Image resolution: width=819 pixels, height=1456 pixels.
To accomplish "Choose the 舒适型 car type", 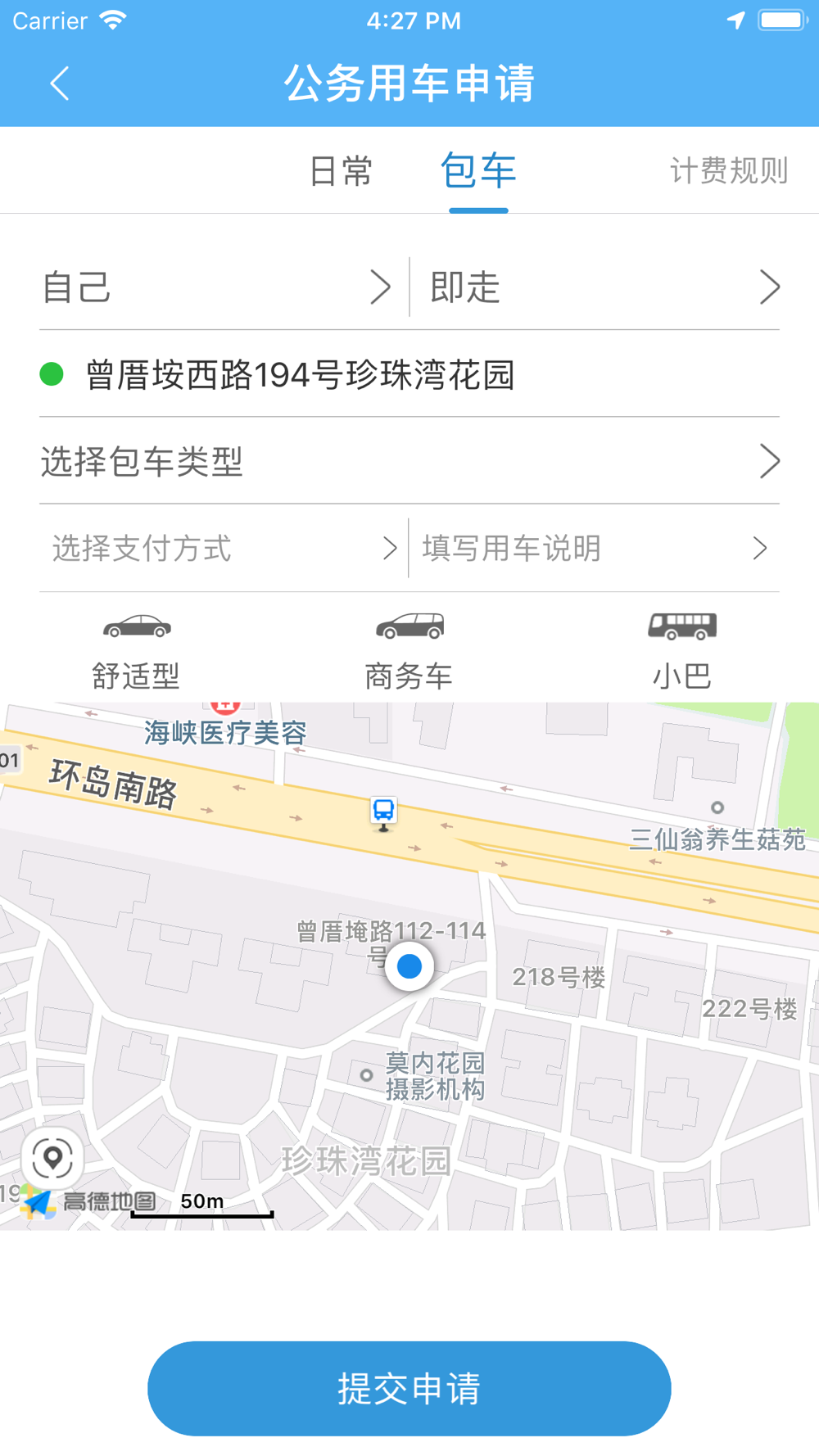I will [x=137, y=651].
